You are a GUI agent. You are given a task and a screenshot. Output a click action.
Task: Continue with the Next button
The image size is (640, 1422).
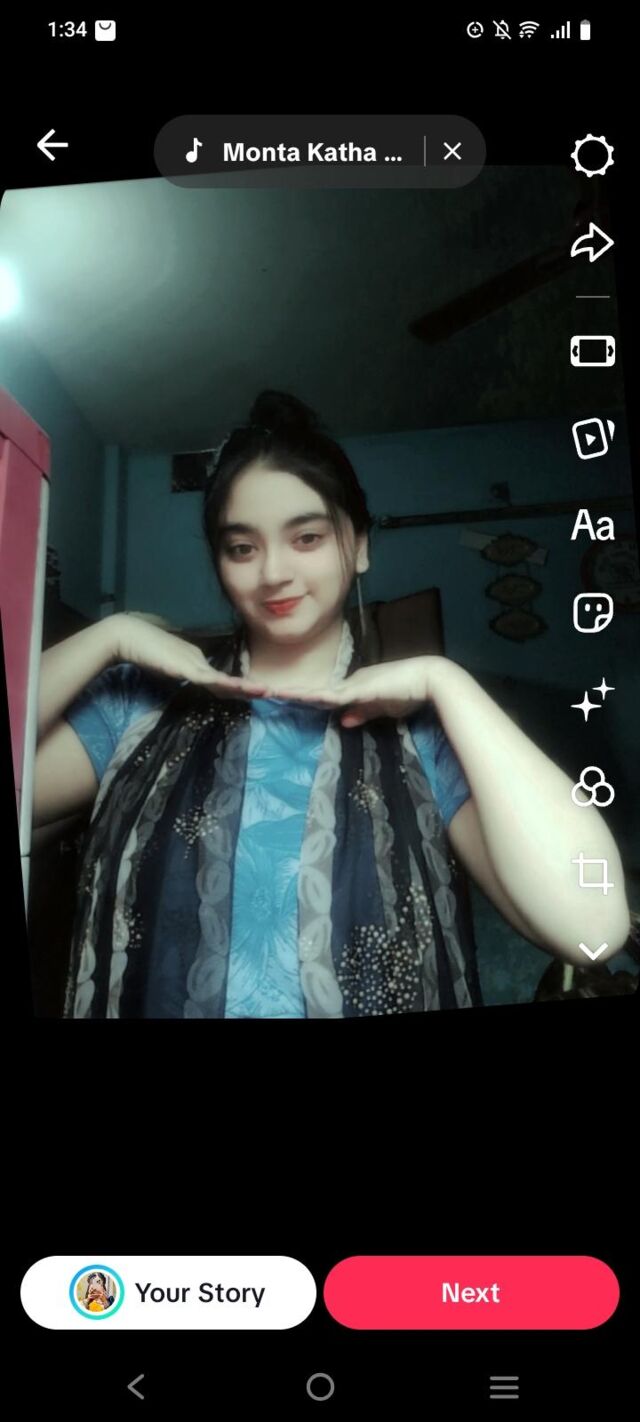471,1292
